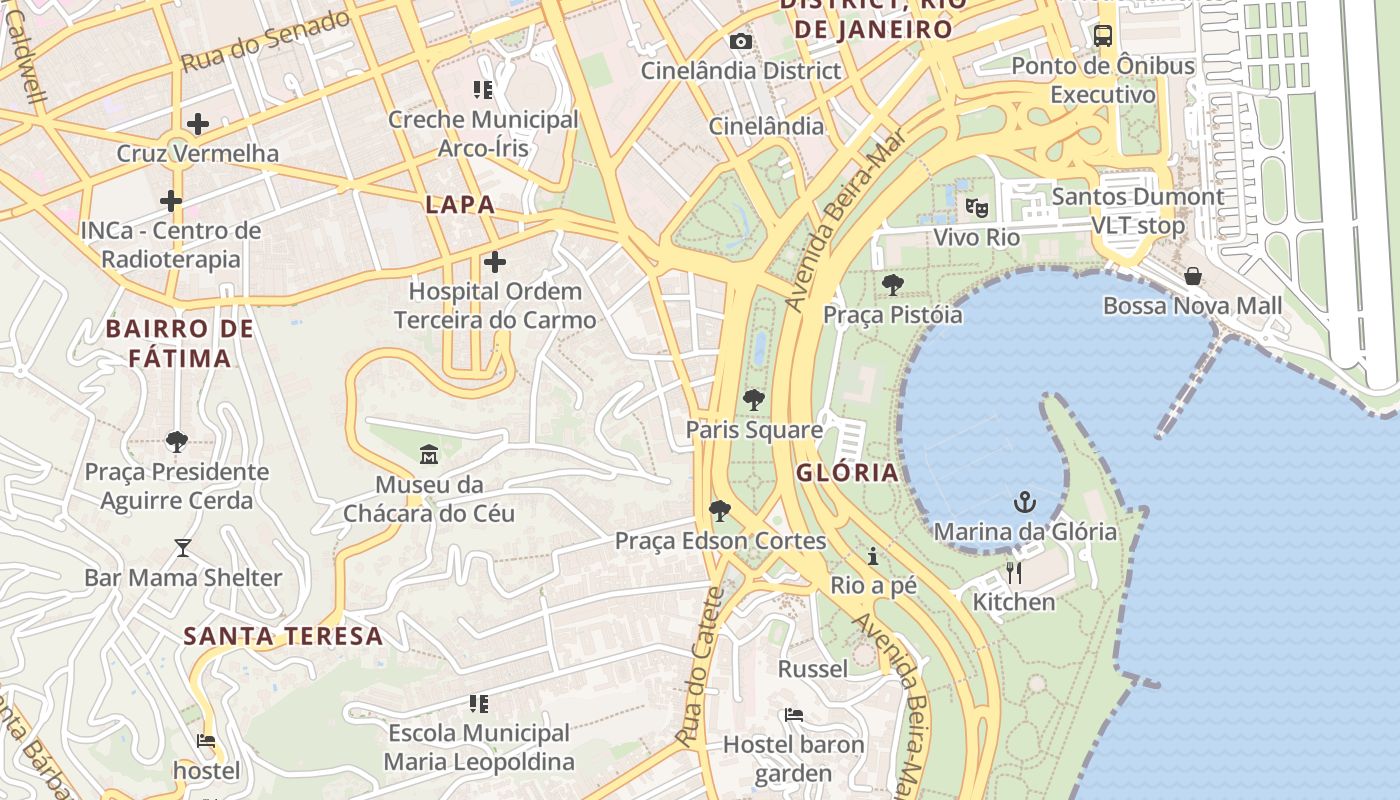The image size is (1400, 800).
Task: Select the Cruz Vermelha hospital marker
Action: [x=198, y=124]
